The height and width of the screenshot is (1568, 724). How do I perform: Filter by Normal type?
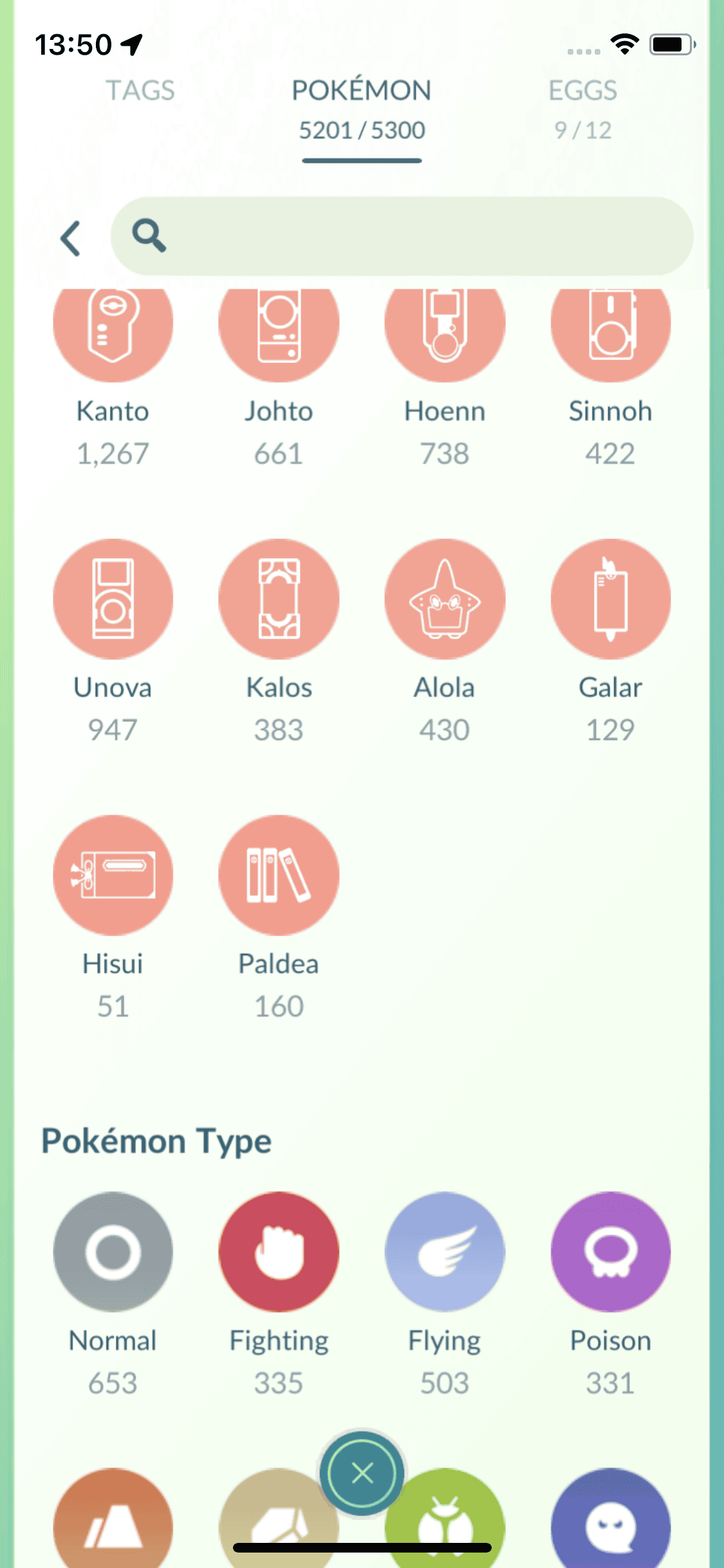(113, 1251)
